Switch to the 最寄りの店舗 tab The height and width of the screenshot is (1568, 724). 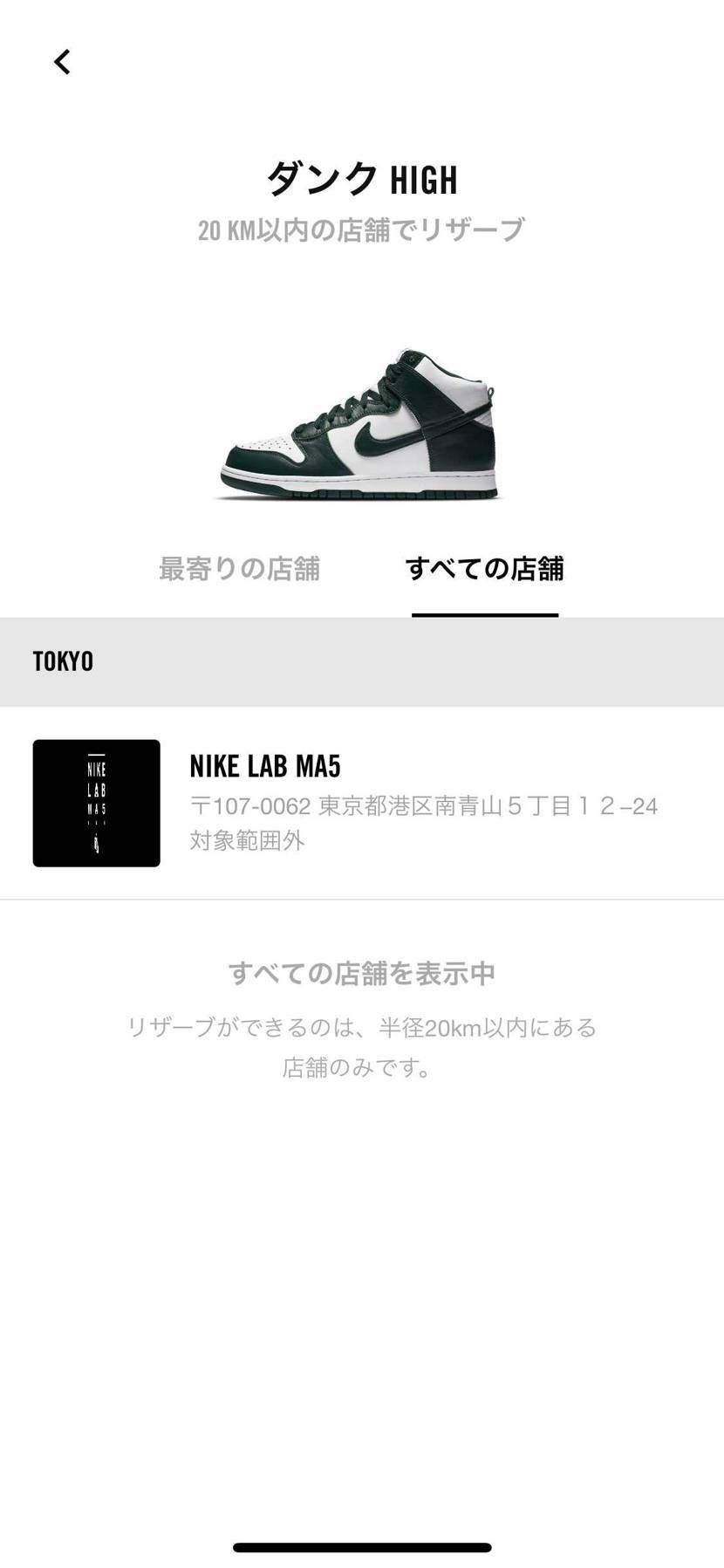[239, 569]
